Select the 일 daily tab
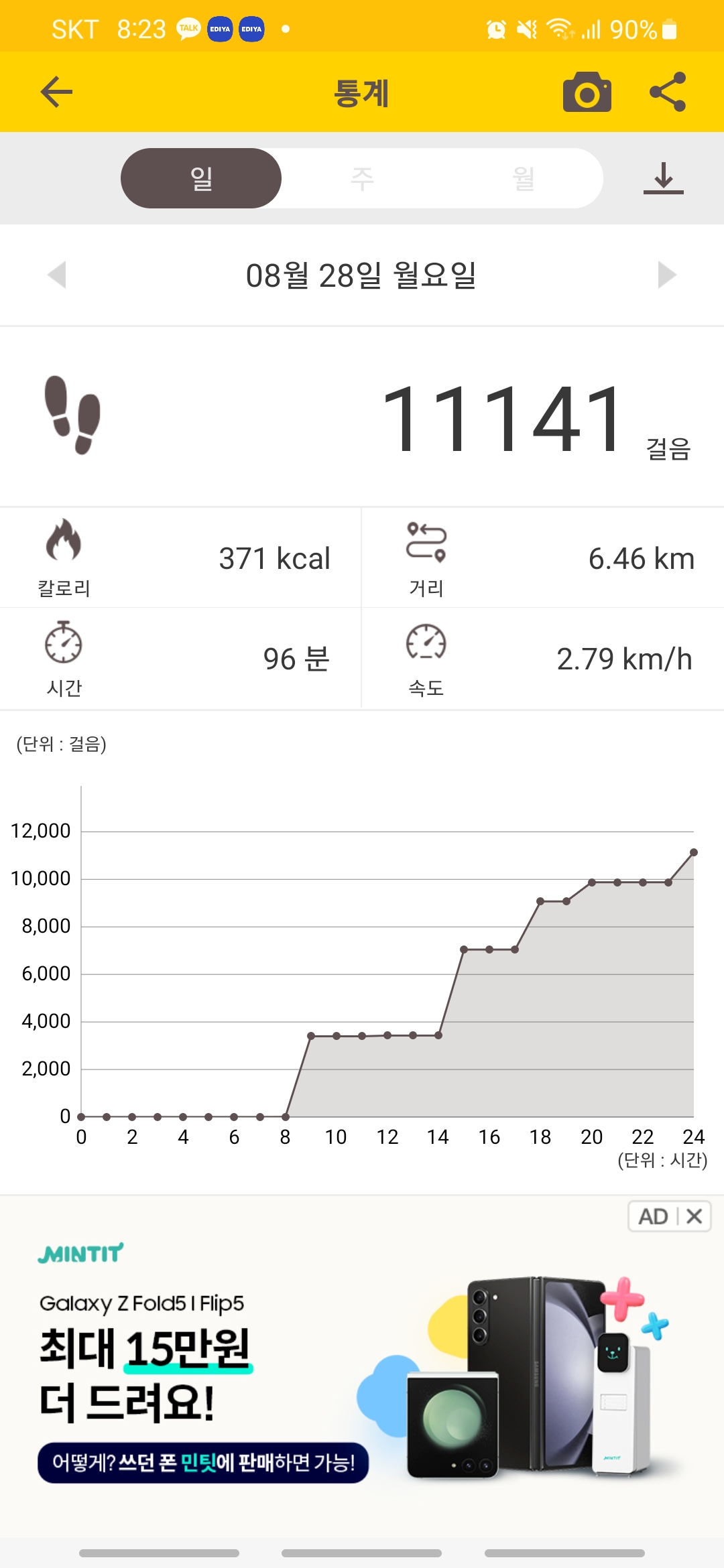The image size is (724, 1568). point(201,178)
